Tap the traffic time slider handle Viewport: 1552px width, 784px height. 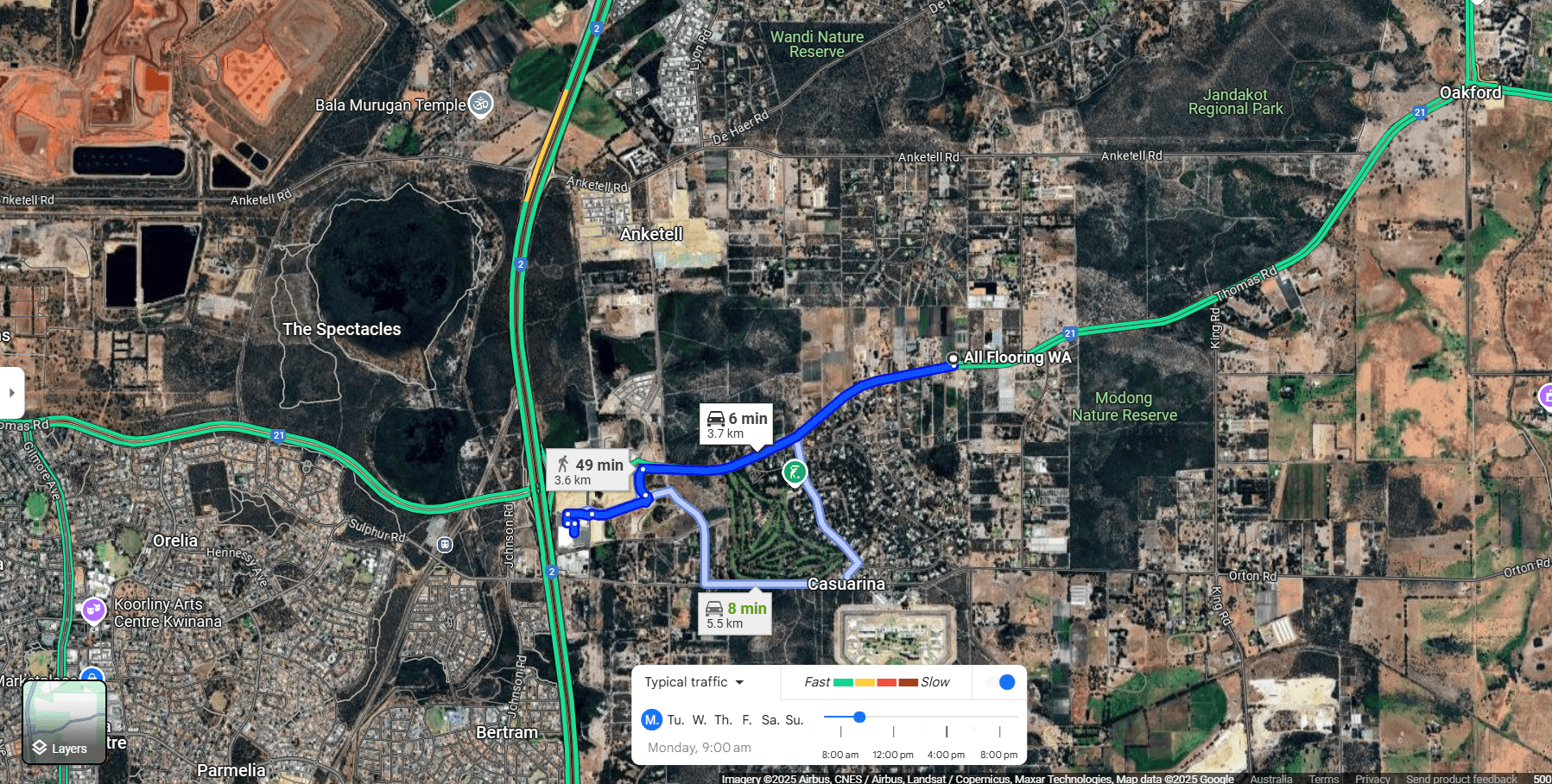point(859,717)
